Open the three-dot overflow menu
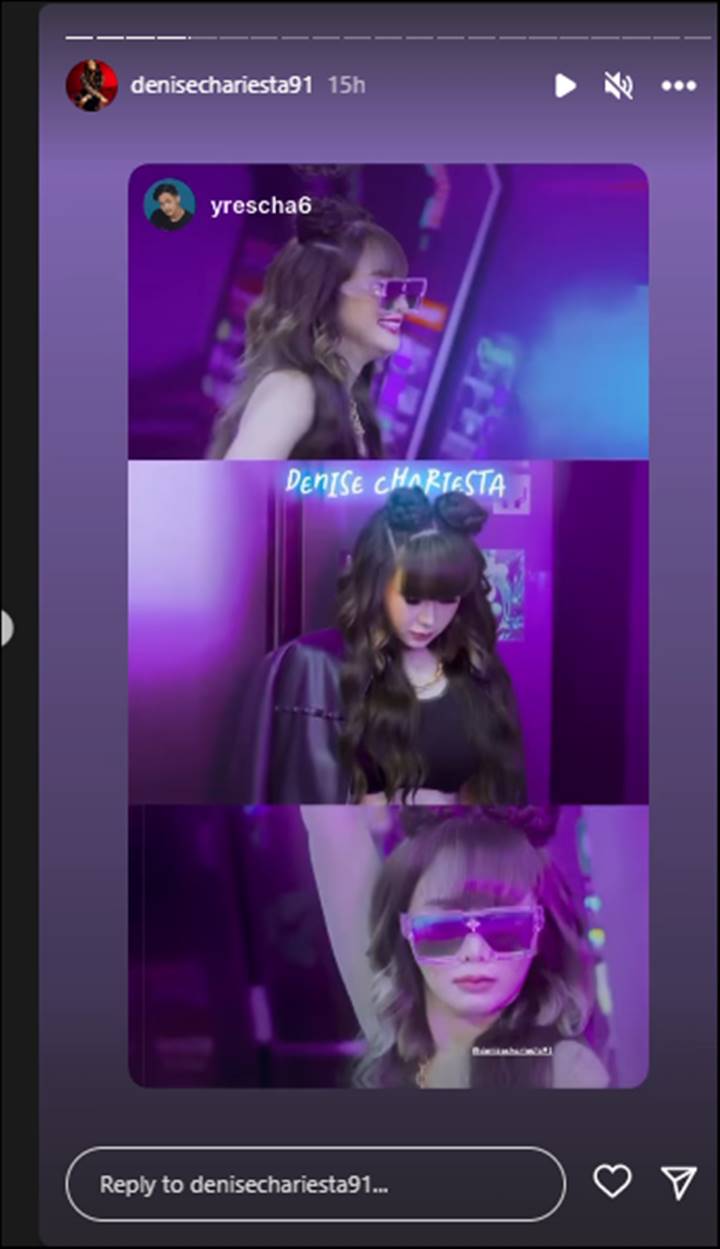Image resolution: width=720 pixels, height=1249 pixels. click(x=678, y=86)
